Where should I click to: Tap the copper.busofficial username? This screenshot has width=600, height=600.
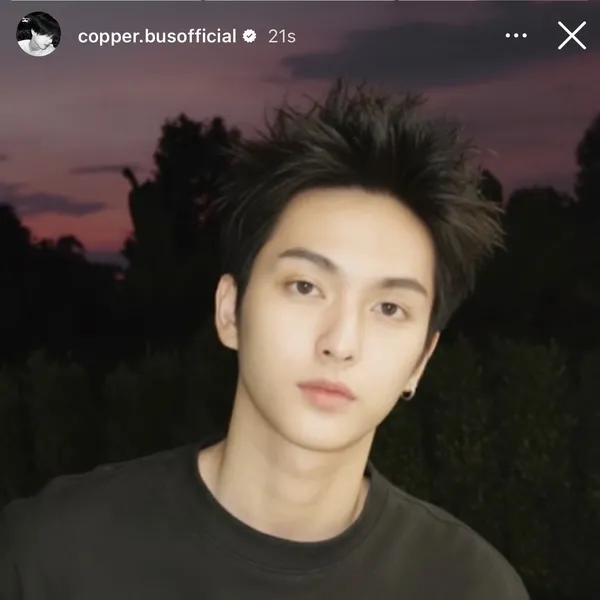coord(157,36)
